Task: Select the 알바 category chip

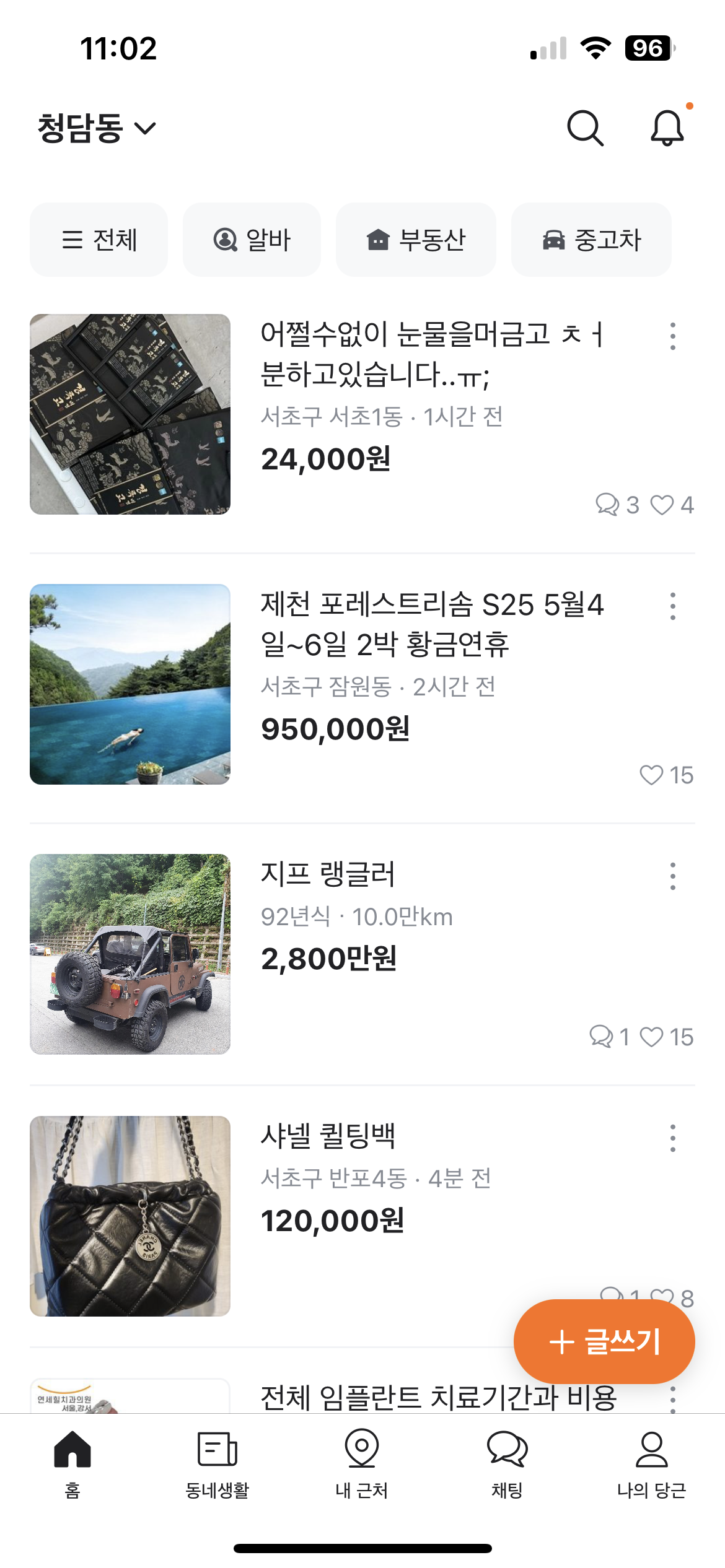Action: tap(252, 240)
